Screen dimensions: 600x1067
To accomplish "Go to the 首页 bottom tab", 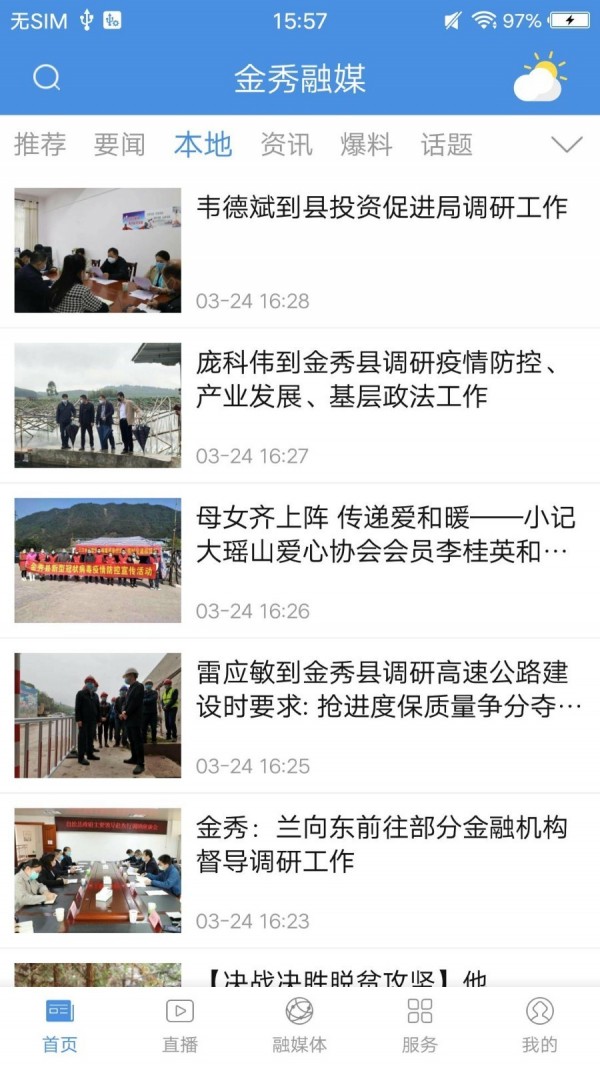I will tap(60, 1025).
